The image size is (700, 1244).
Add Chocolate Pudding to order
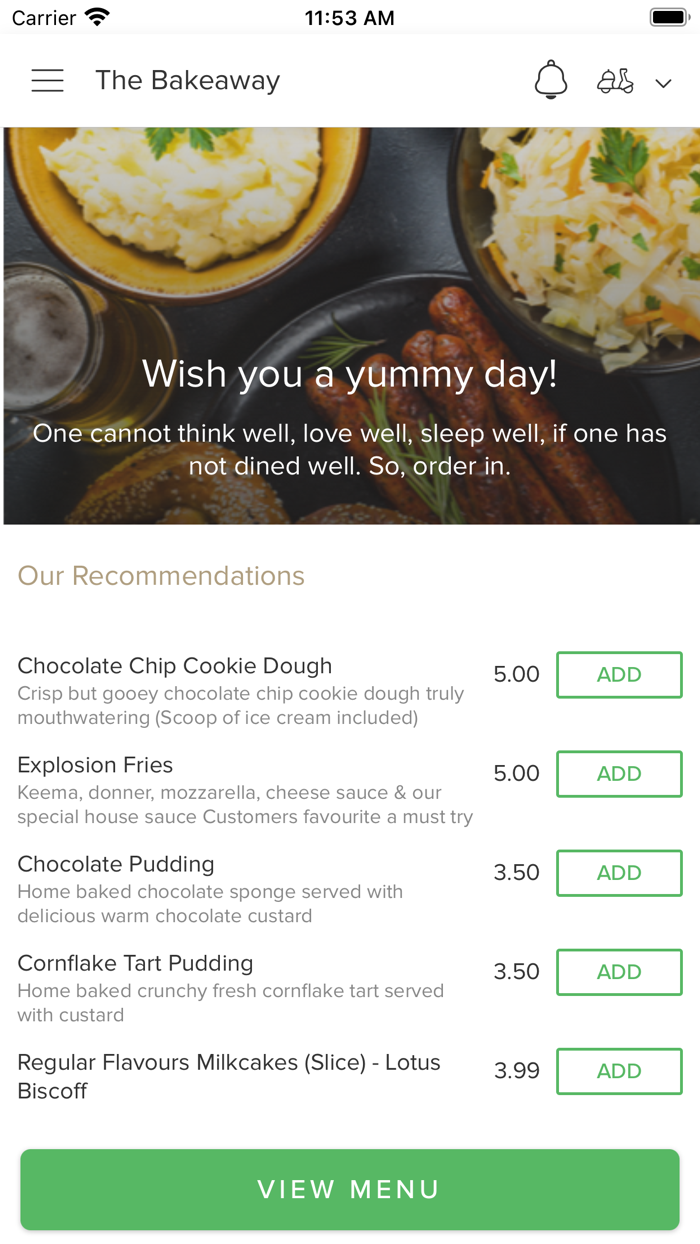[x=619, y=873]
